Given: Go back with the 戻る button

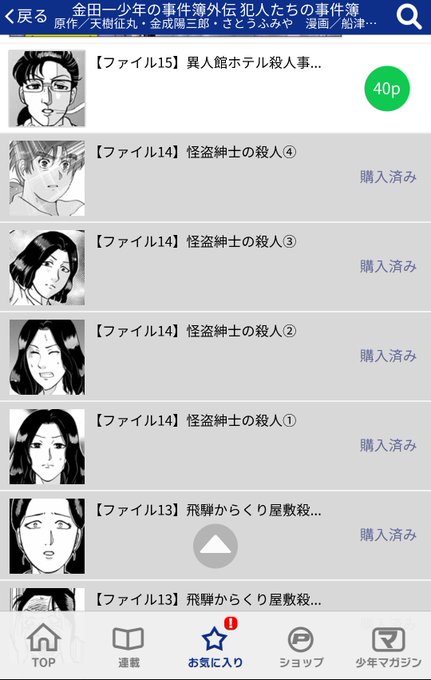Looking at the screenshot, I should pyautogui.click(x=26, y=16).
